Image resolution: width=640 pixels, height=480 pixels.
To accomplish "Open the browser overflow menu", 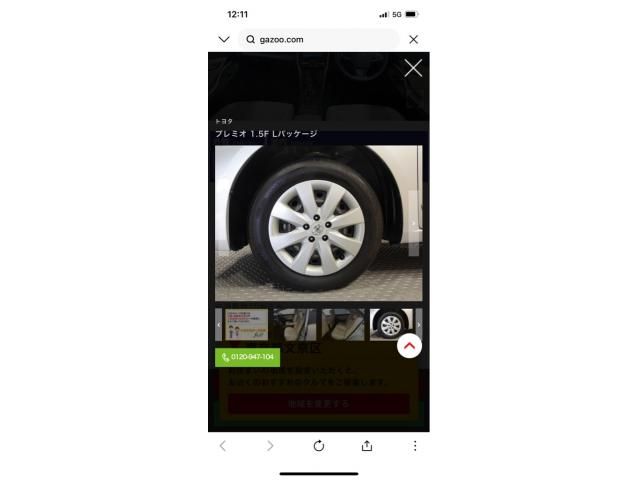I will (415, 446).
